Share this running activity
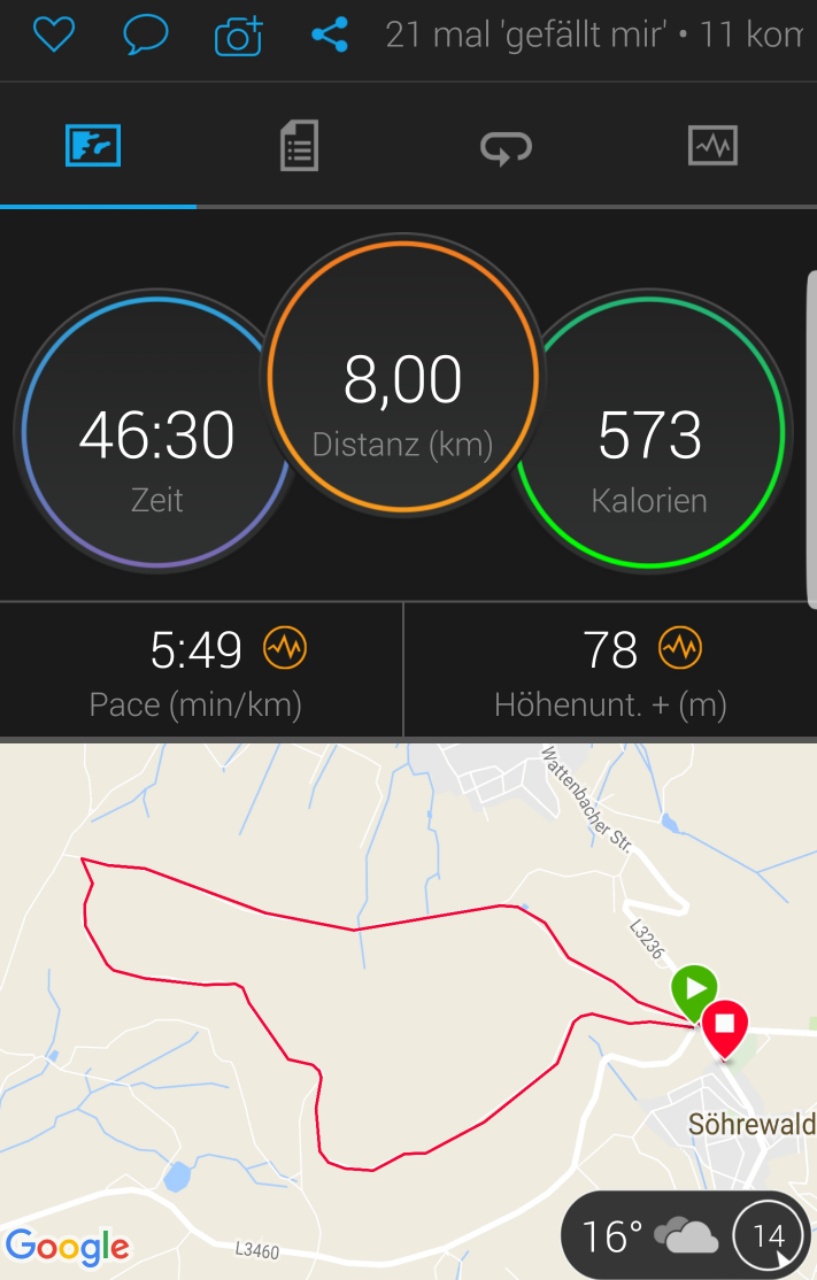 click(x=329, y=36)
